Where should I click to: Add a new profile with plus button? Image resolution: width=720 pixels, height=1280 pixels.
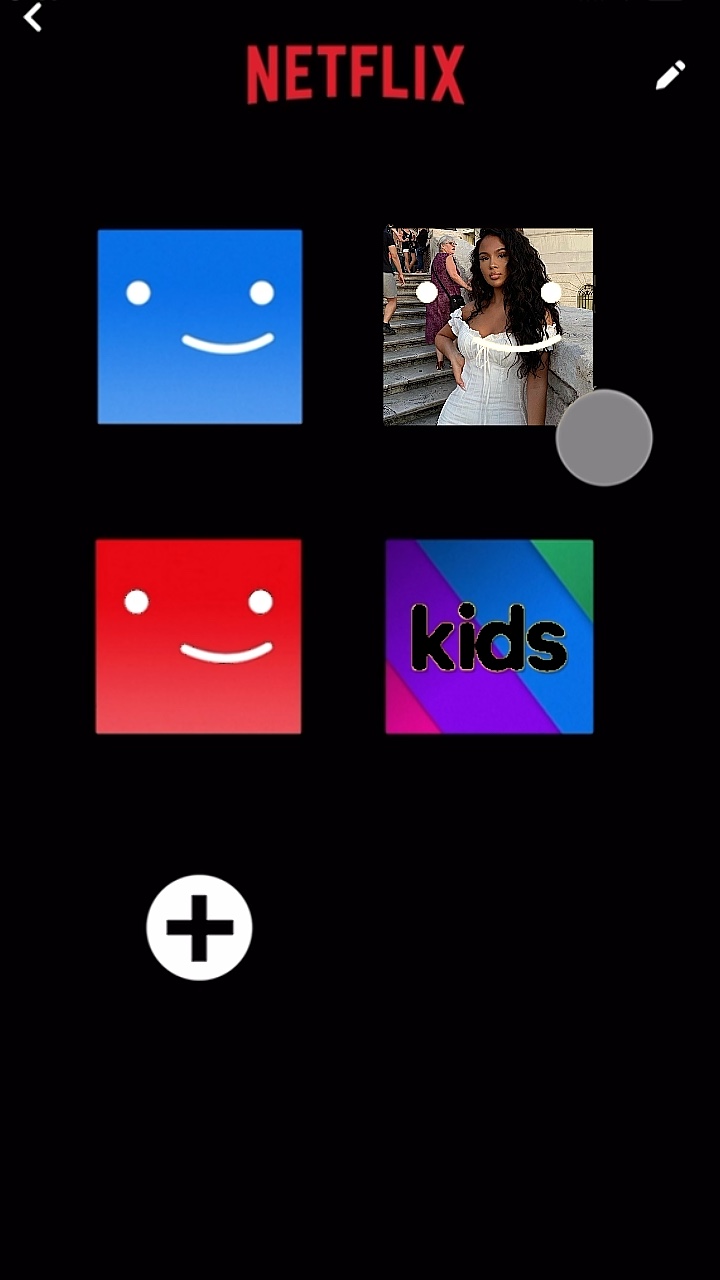(x=199, y=928)
